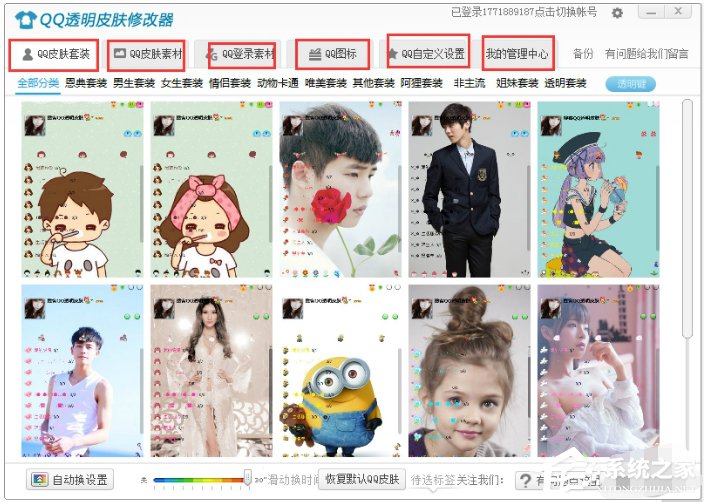Switch to QQ皮肤套装 tab
The height and width of the screenshot is (502, 705).
pos(55,53)
